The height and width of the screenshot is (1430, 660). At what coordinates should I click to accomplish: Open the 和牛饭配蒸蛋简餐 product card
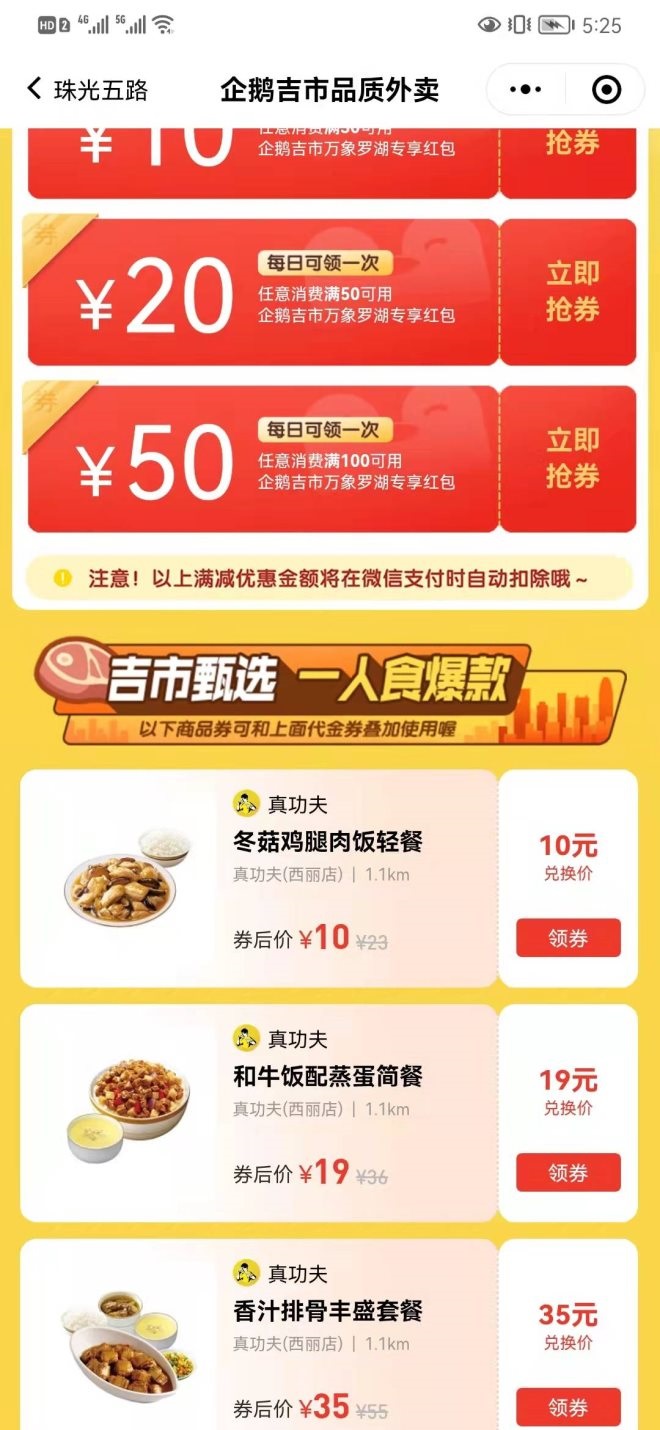(328, 1077)
